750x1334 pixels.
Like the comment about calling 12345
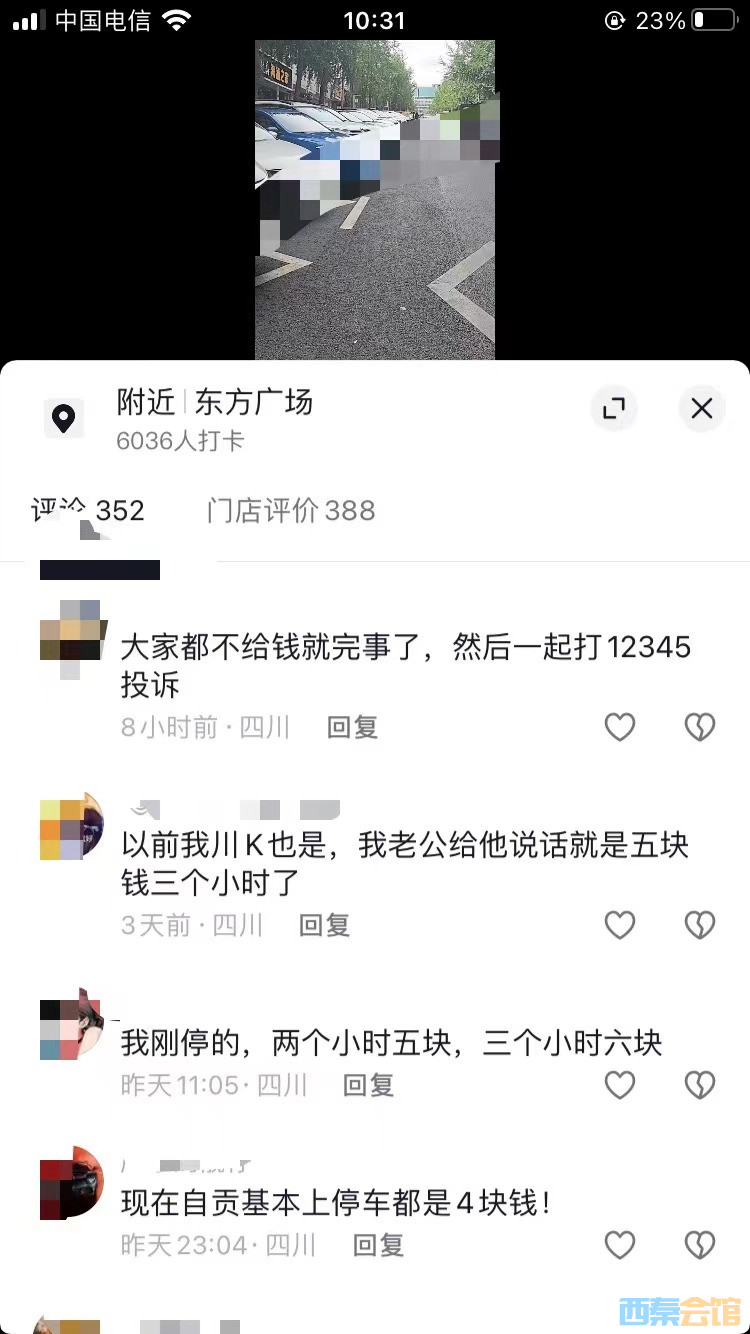(620, 727)
